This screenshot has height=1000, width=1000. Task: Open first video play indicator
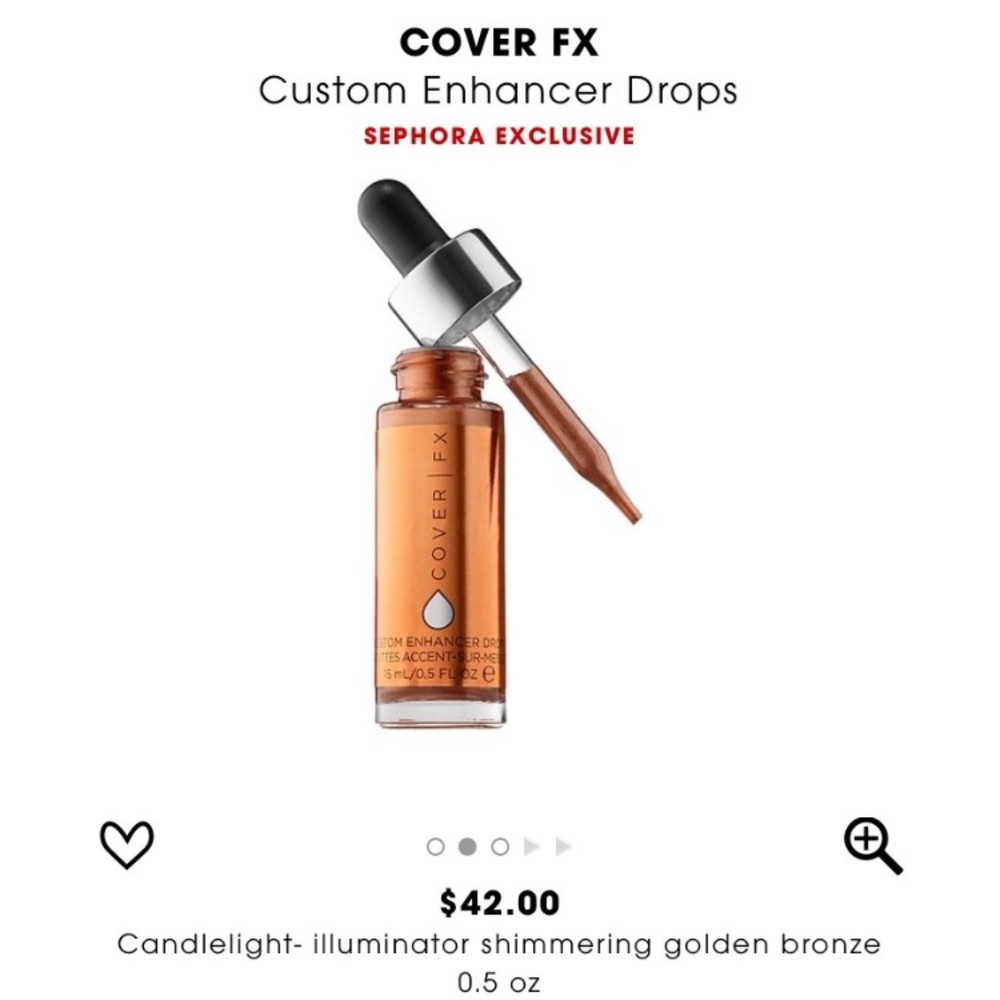click(532, 847)
